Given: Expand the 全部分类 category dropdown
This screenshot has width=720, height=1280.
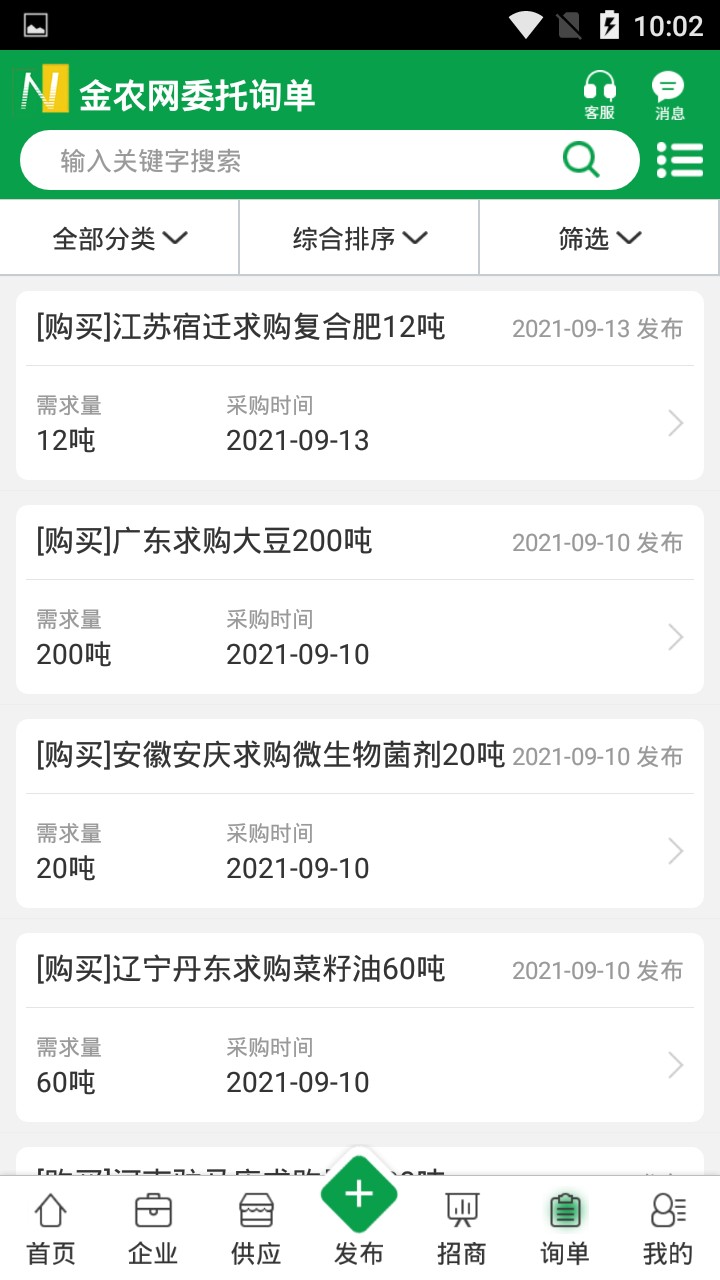Looking at the screenshot, I should (x=118, y=237).
